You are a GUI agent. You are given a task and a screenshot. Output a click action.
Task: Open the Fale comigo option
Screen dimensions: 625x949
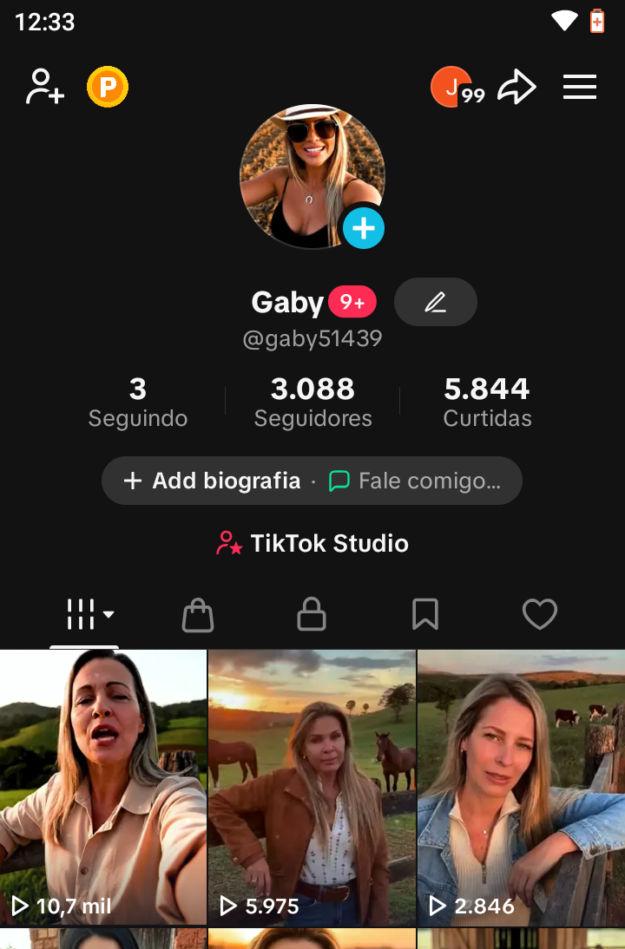click(x=416, y=481)
